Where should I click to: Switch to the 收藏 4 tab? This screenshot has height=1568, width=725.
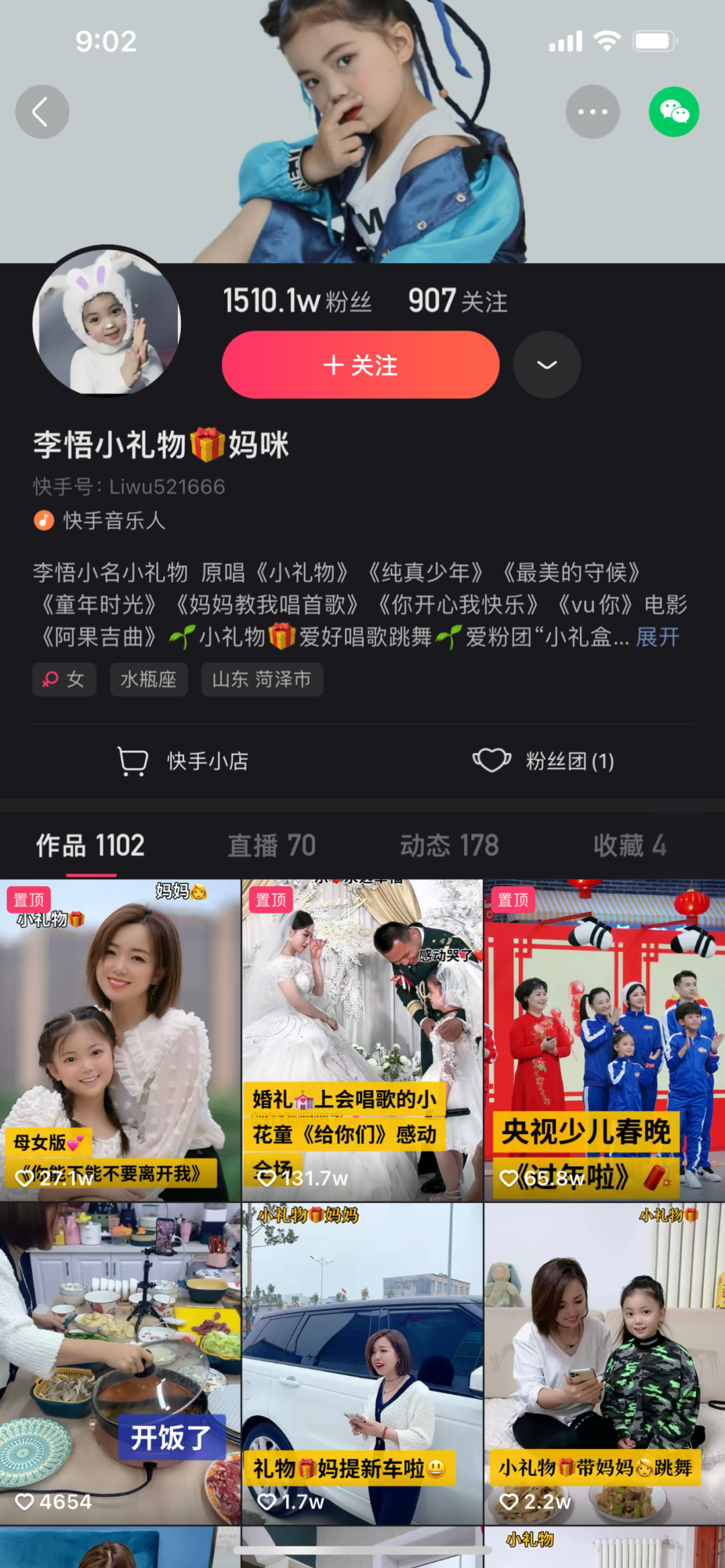629,846
